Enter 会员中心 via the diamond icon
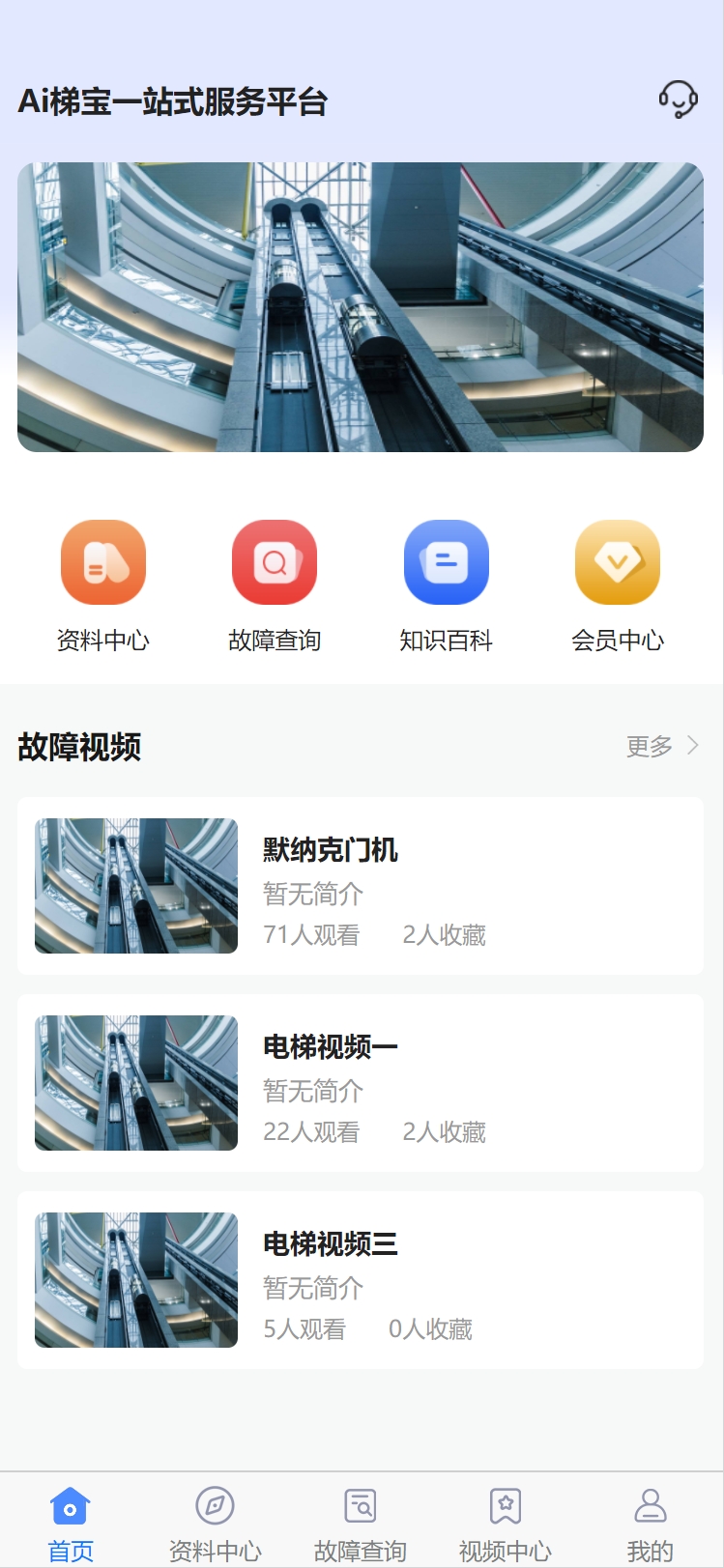This screenshot has width=724, height=1568. (618, 562)
